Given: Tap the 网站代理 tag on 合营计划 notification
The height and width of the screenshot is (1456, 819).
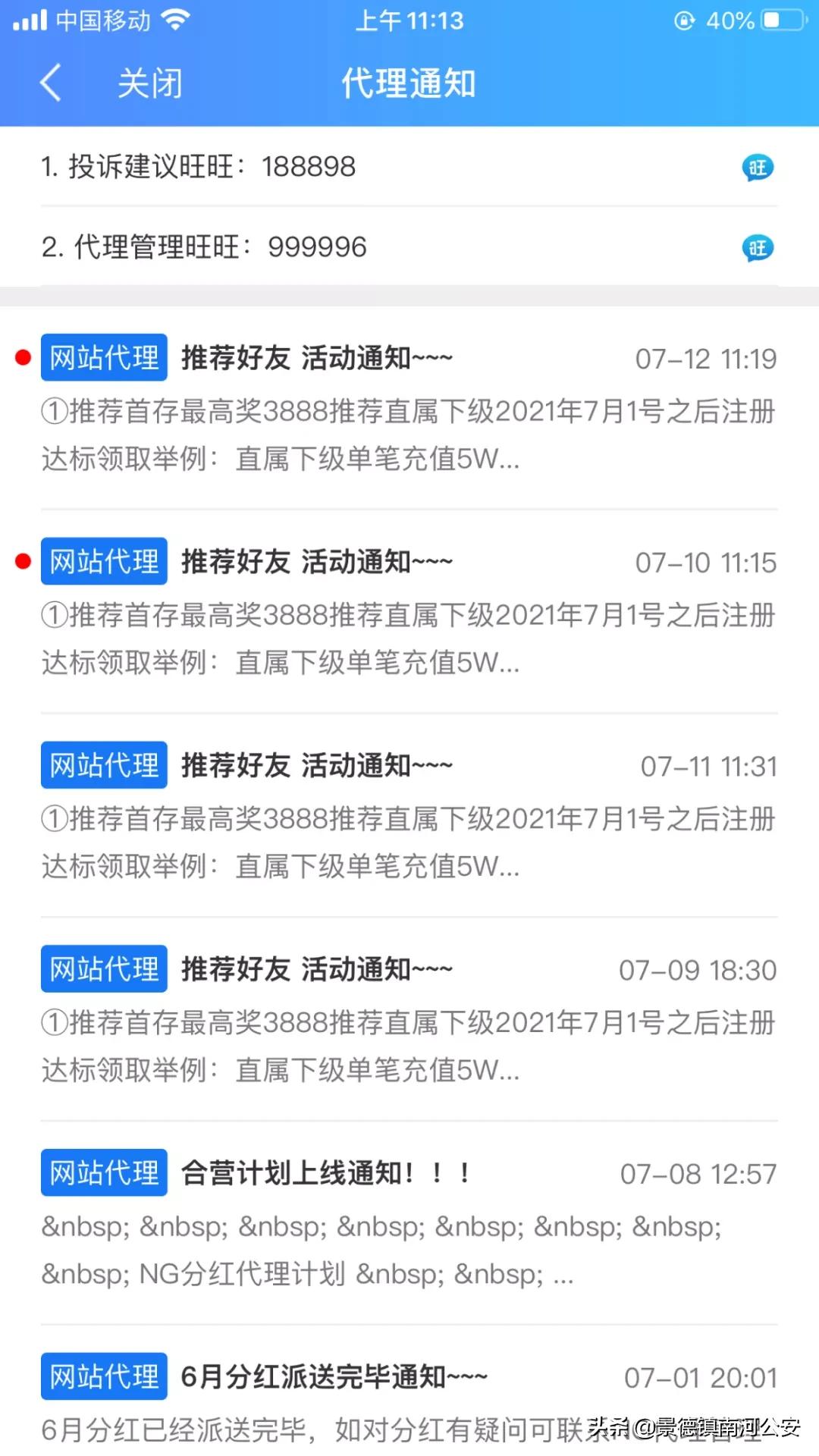Looking at the screenshot, I should 103,1172.
